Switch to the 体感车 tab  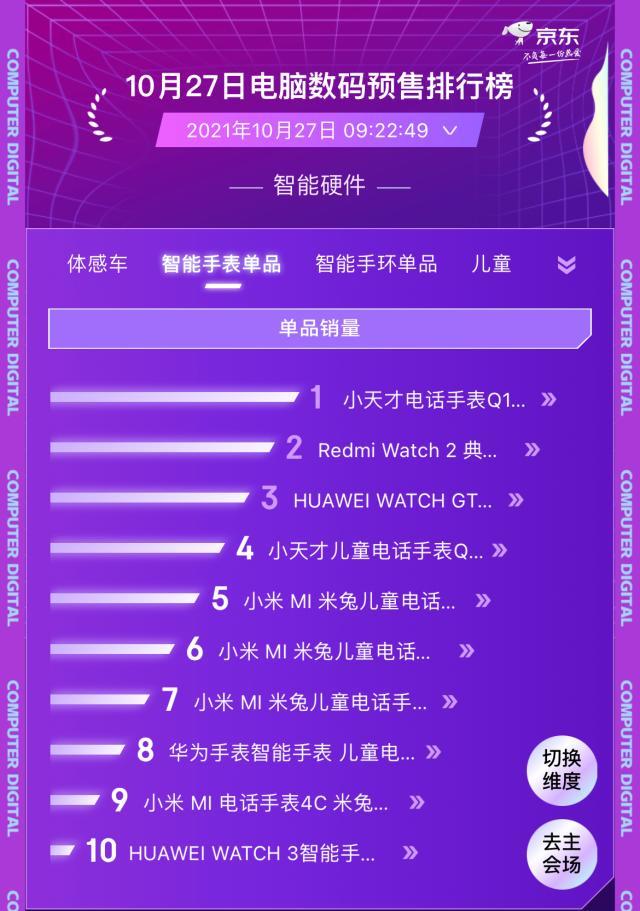[x=97, y=264]
